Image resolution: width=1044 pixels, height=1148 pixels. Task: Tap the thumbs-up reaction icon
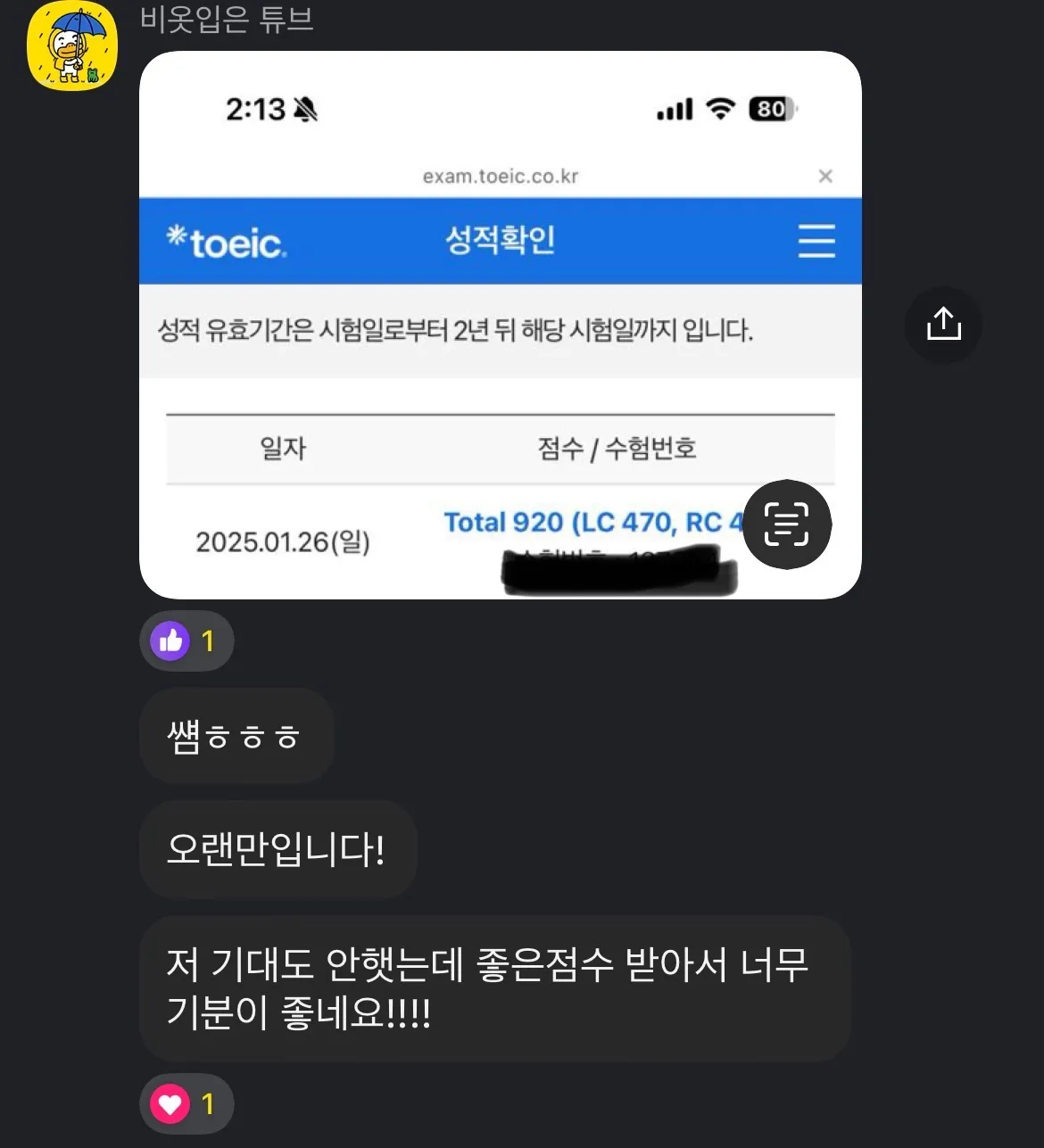click(x=172, y=640)
